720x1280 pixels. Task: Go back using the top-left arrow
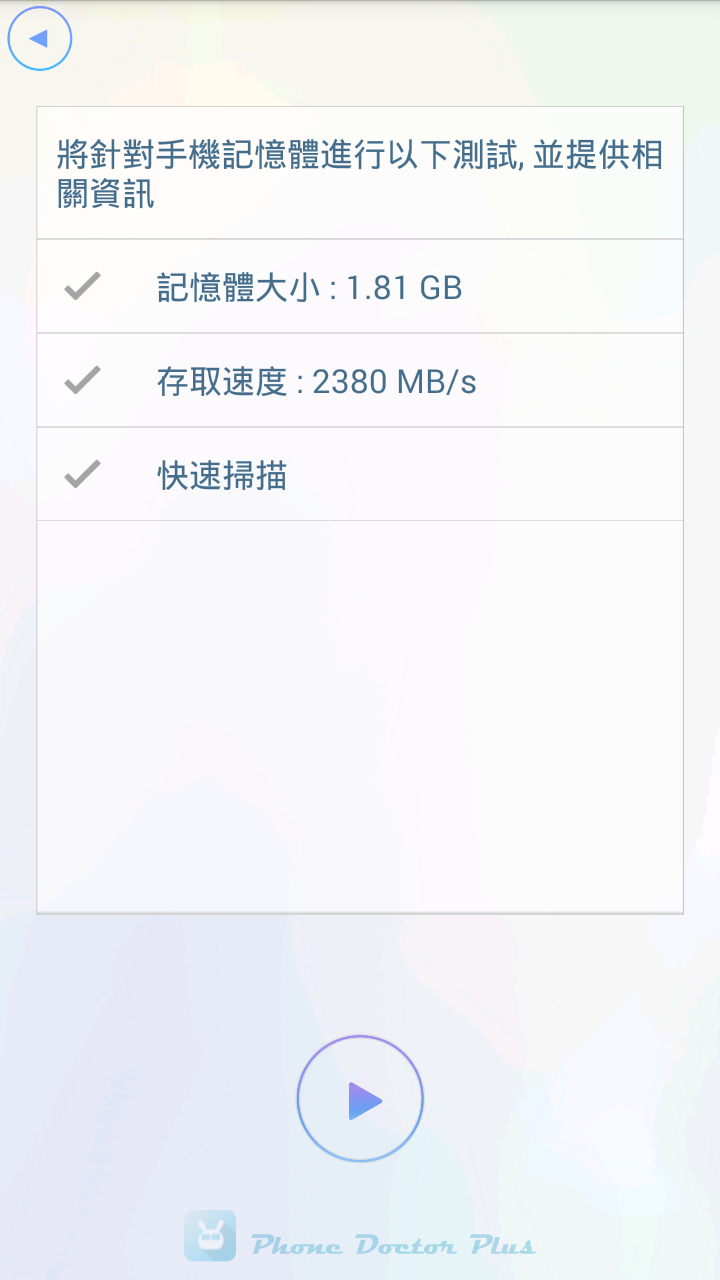coord(40,39)
